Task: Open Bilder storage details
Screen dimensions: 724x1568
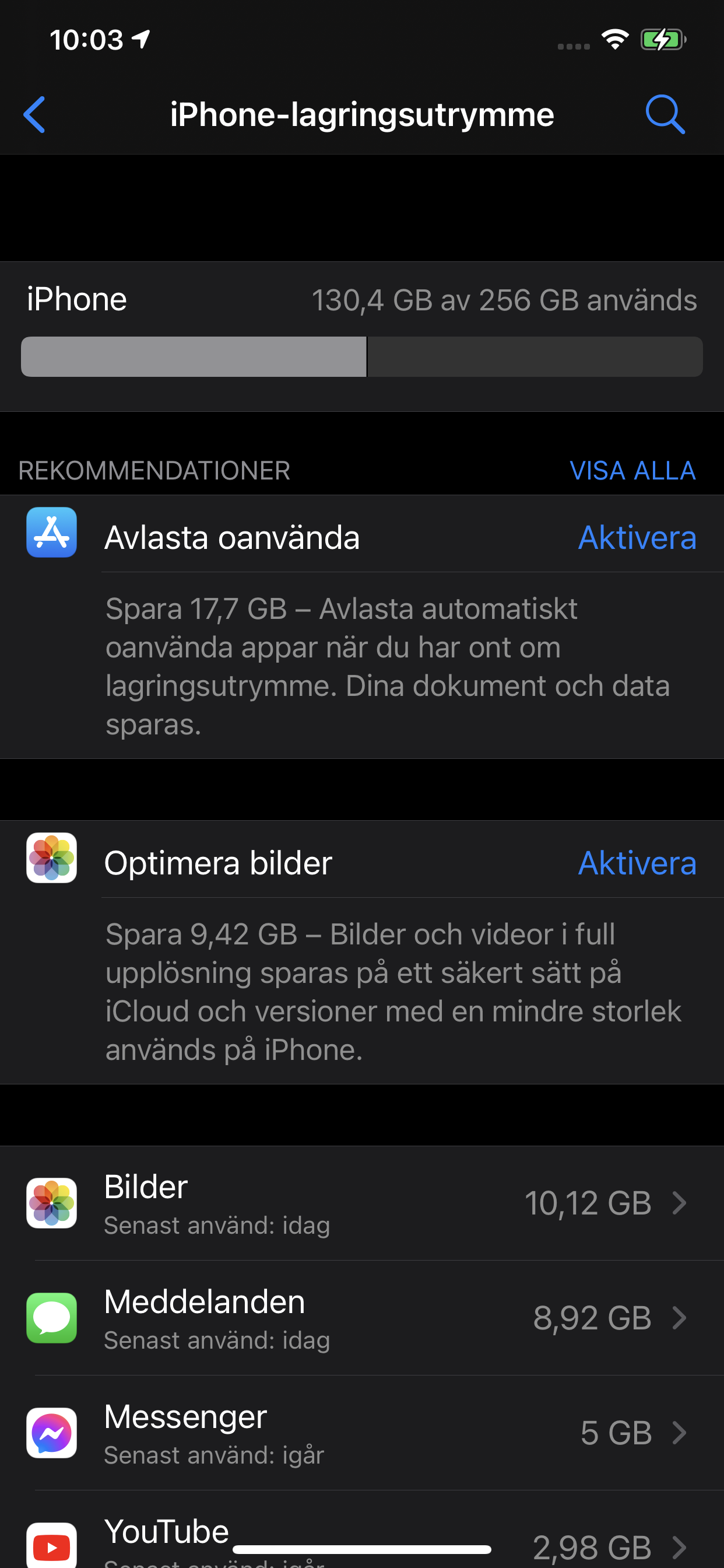Action: coord(362,1203)
